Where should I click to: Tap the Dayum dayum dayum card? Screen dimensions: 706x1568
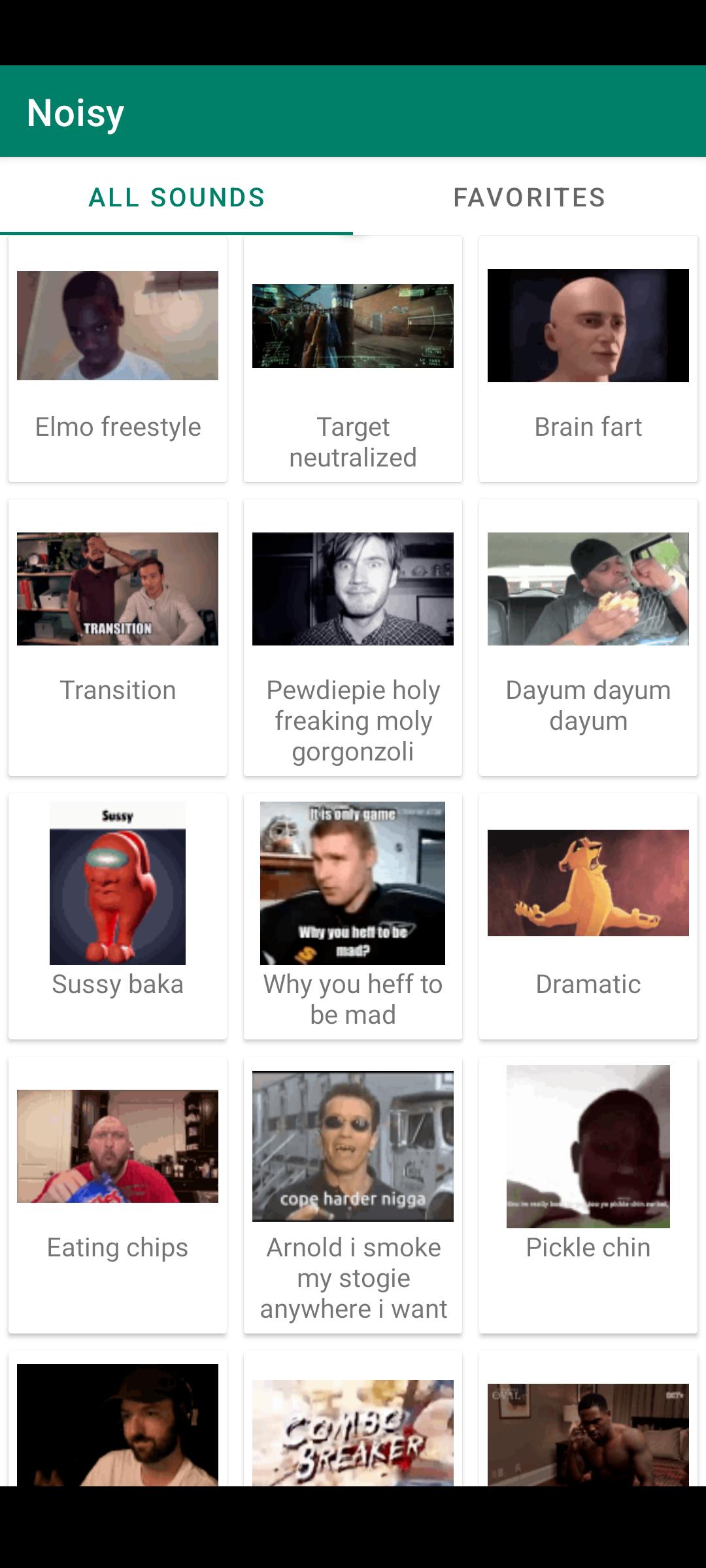[588, 638]
